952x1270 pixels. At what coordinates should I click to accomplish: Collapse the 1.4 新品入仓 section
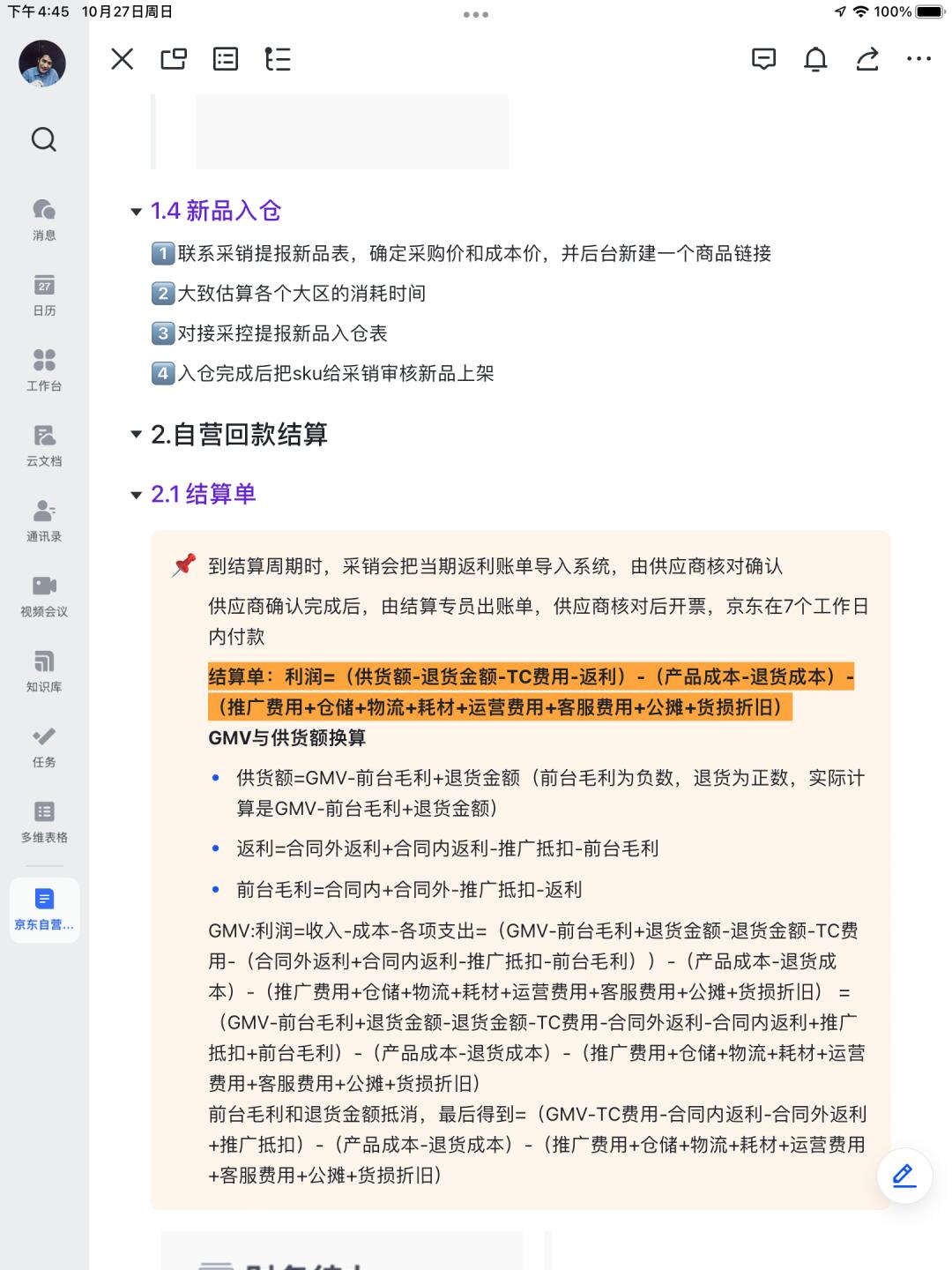click(136, 212)
